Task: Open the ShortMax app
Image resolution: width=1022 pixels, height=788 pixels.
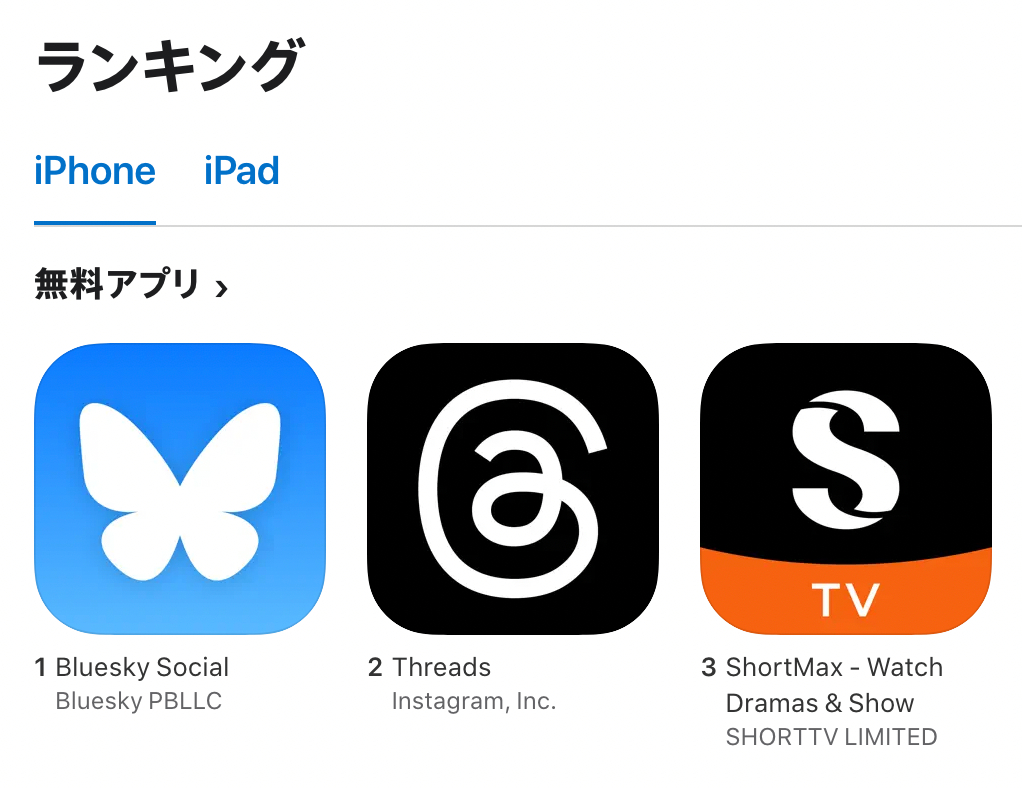Action: [846, 489]
